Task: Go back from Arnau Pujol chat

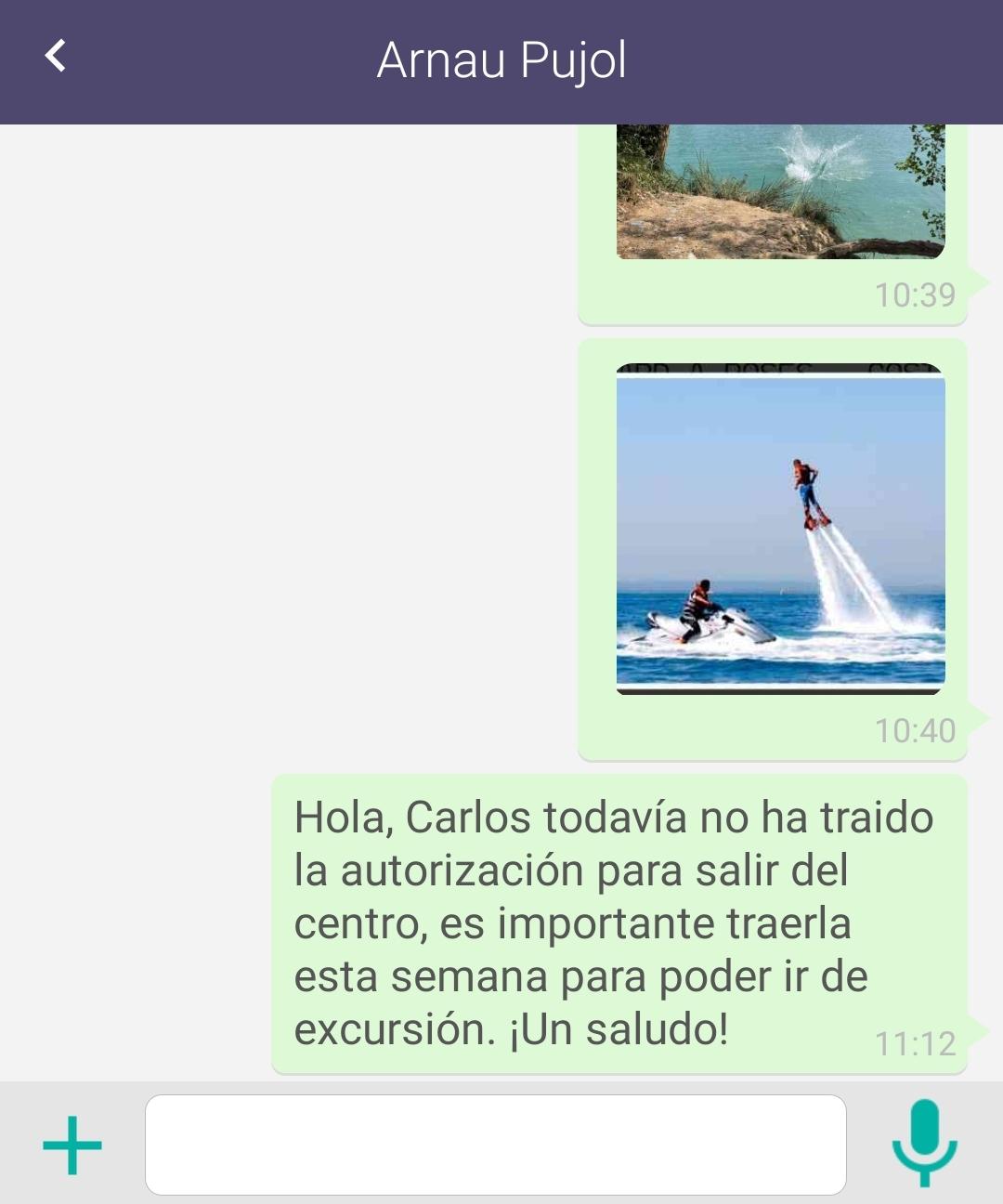Action: (56, 57)
